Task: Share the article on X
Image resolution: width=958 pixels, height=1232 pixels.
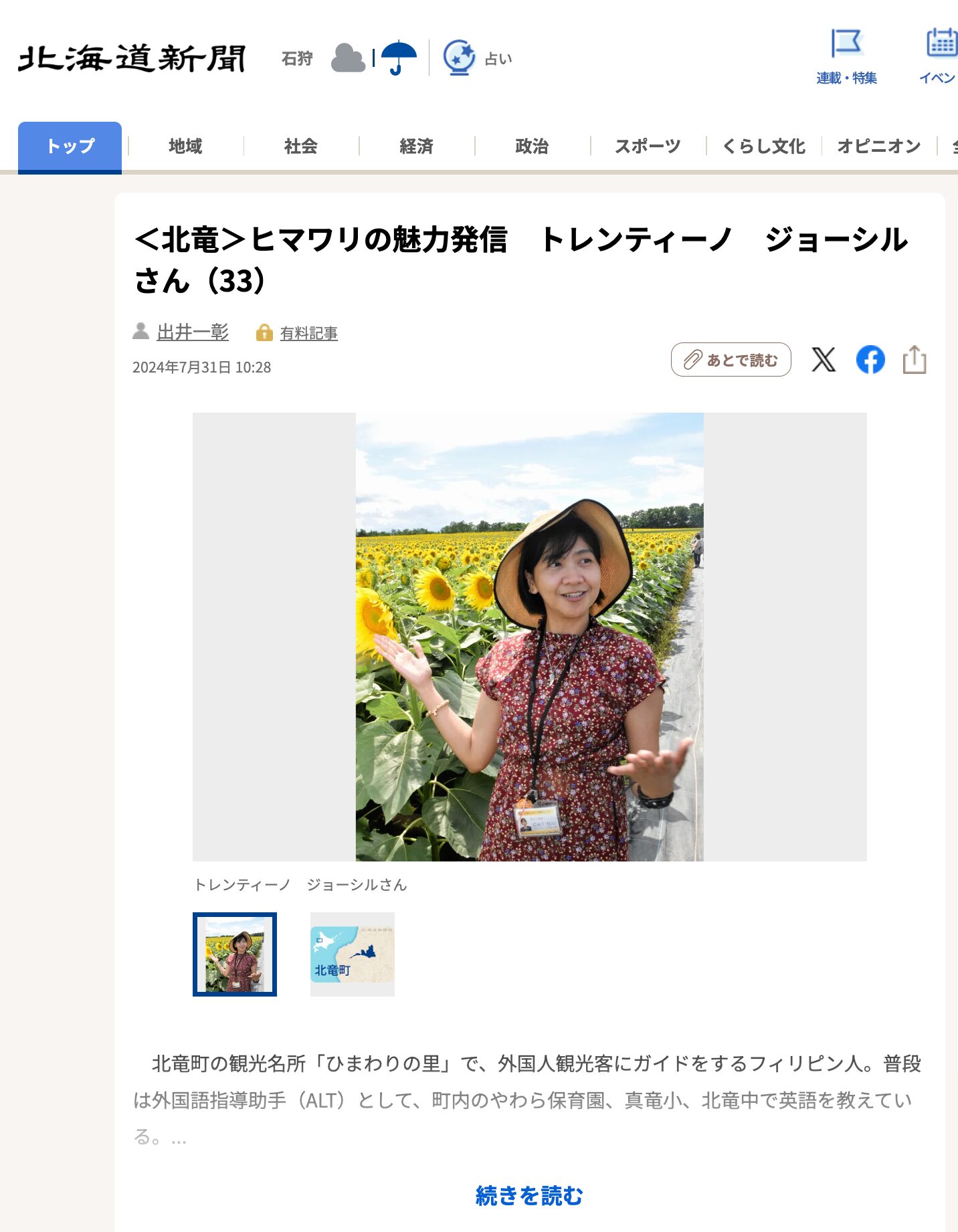Action: click(824, 361)
